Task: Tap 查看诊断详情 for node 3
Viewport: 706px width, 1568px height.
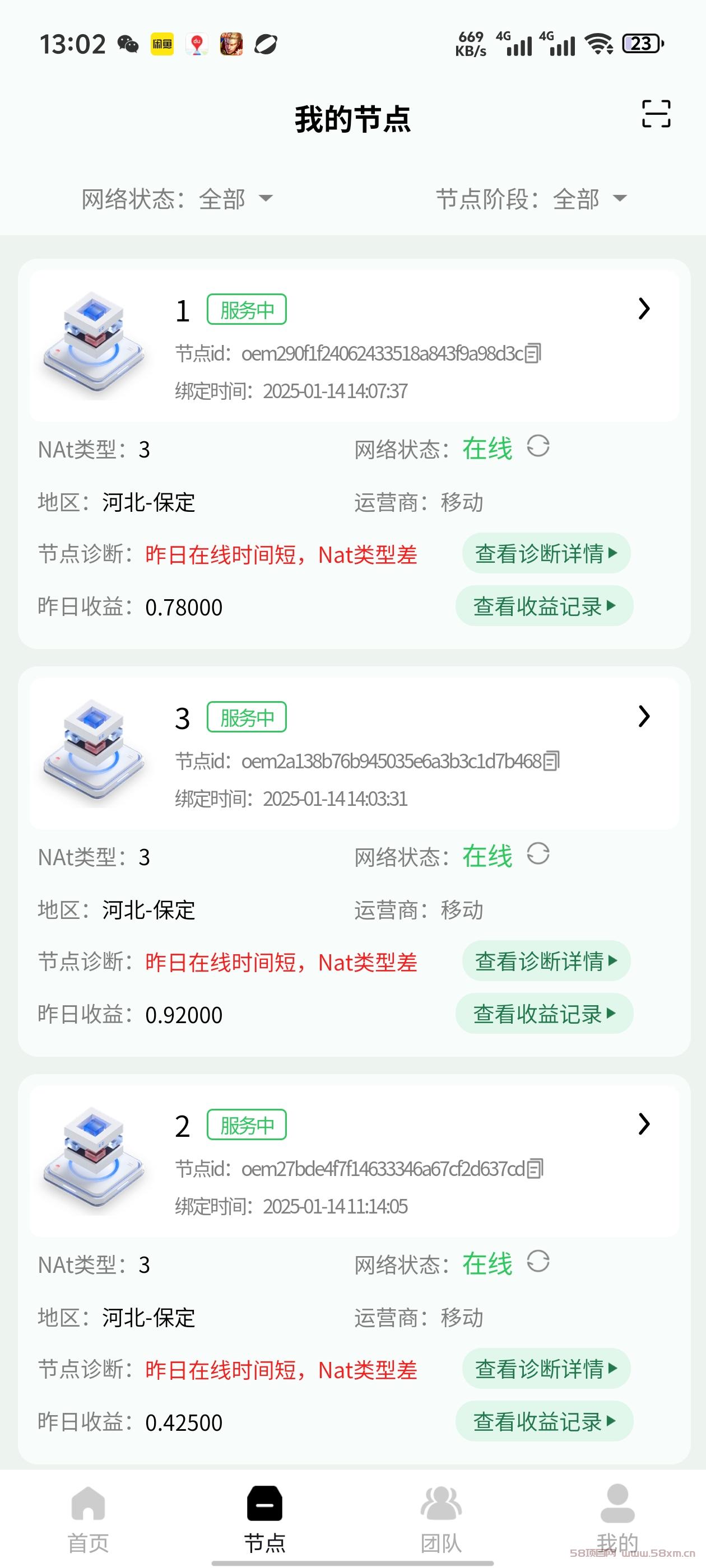Action: (x=546, y=961)
